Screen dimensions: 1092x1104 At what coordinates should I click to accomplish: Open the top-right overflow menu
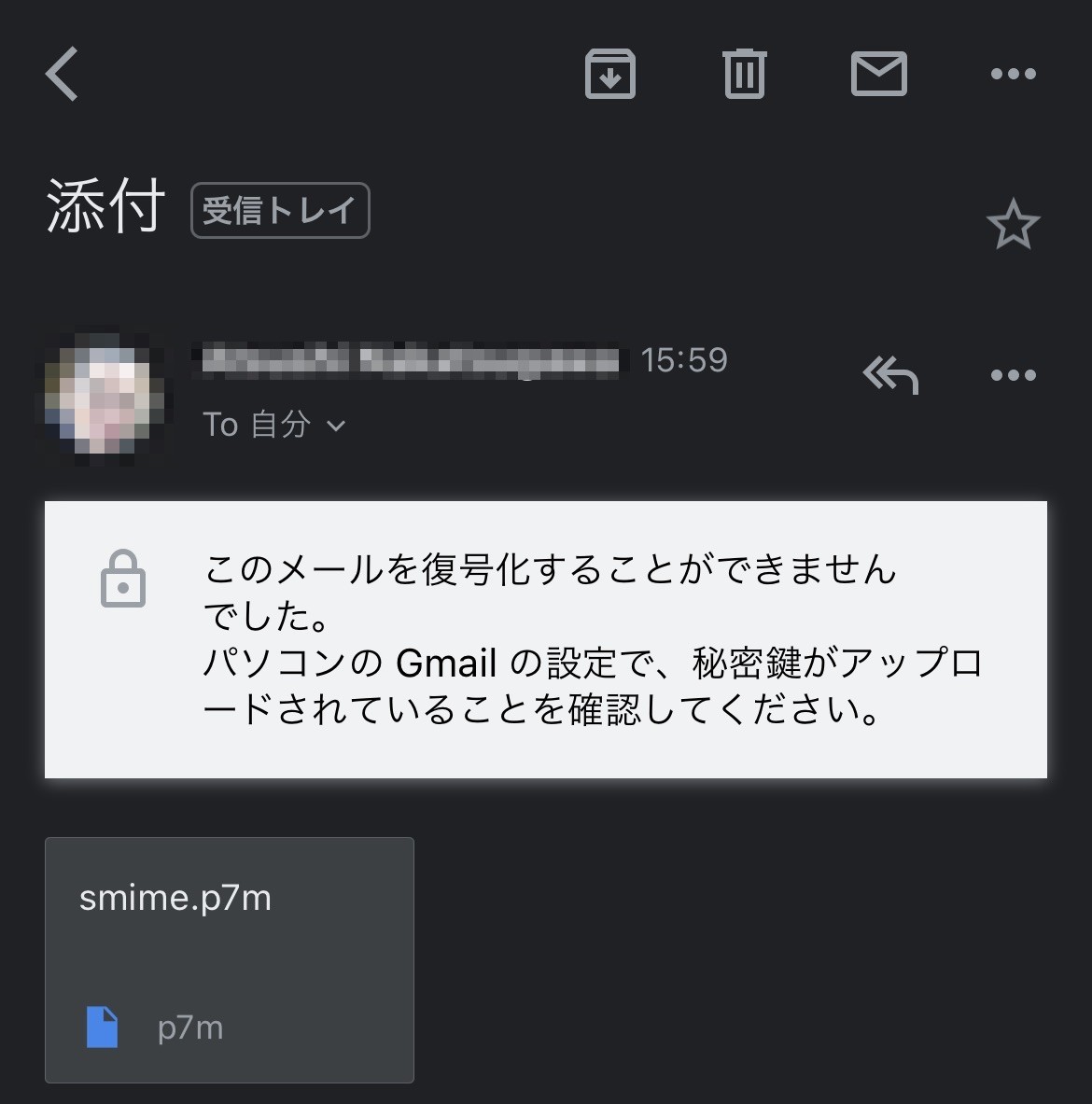[x=1015, y=73]
